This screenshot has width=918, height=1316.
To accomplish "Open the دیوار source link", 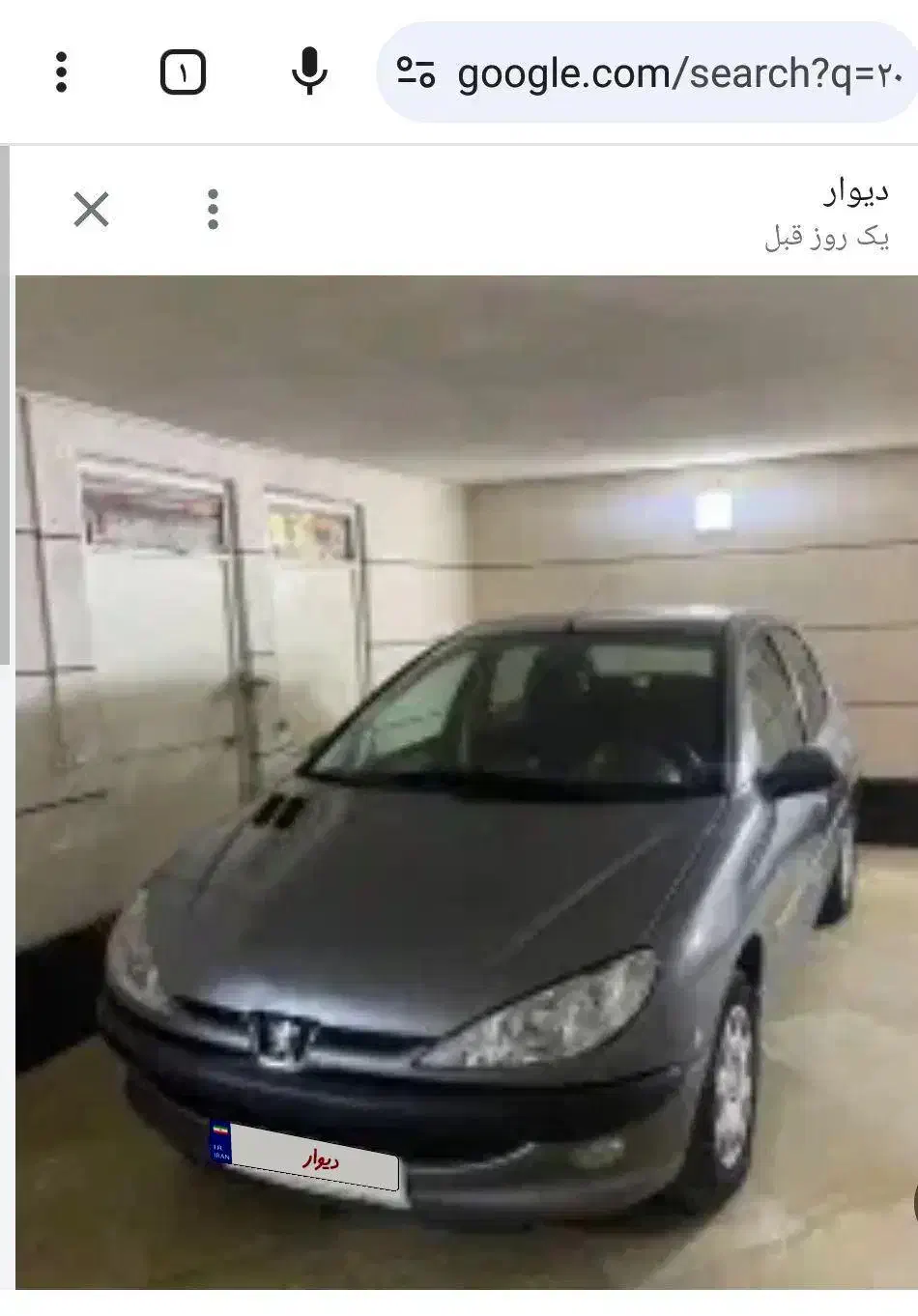I will coord(855,192).
